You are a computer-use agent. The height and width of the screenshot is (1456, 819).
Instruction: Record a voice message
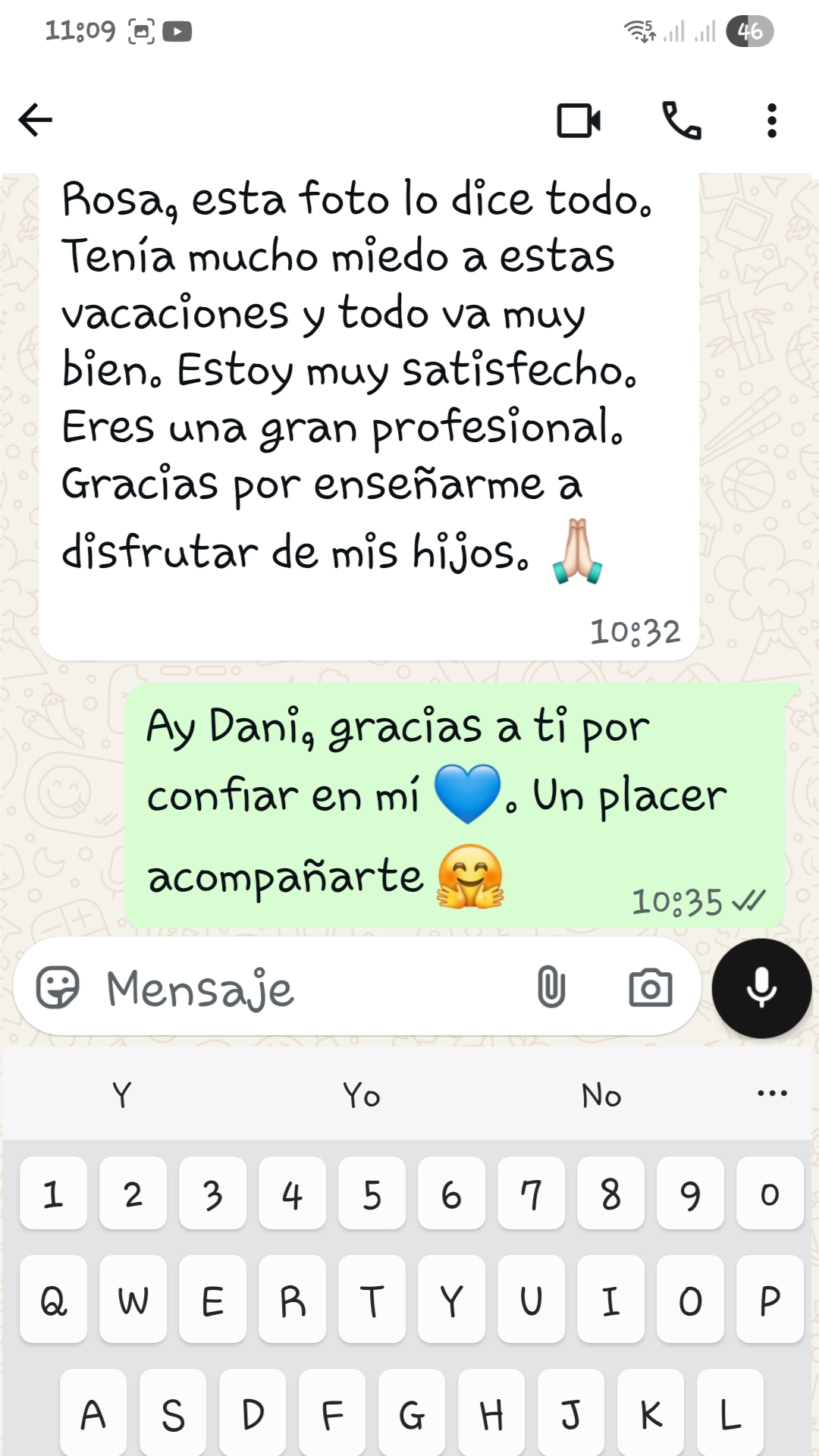(x=761, y=987)
